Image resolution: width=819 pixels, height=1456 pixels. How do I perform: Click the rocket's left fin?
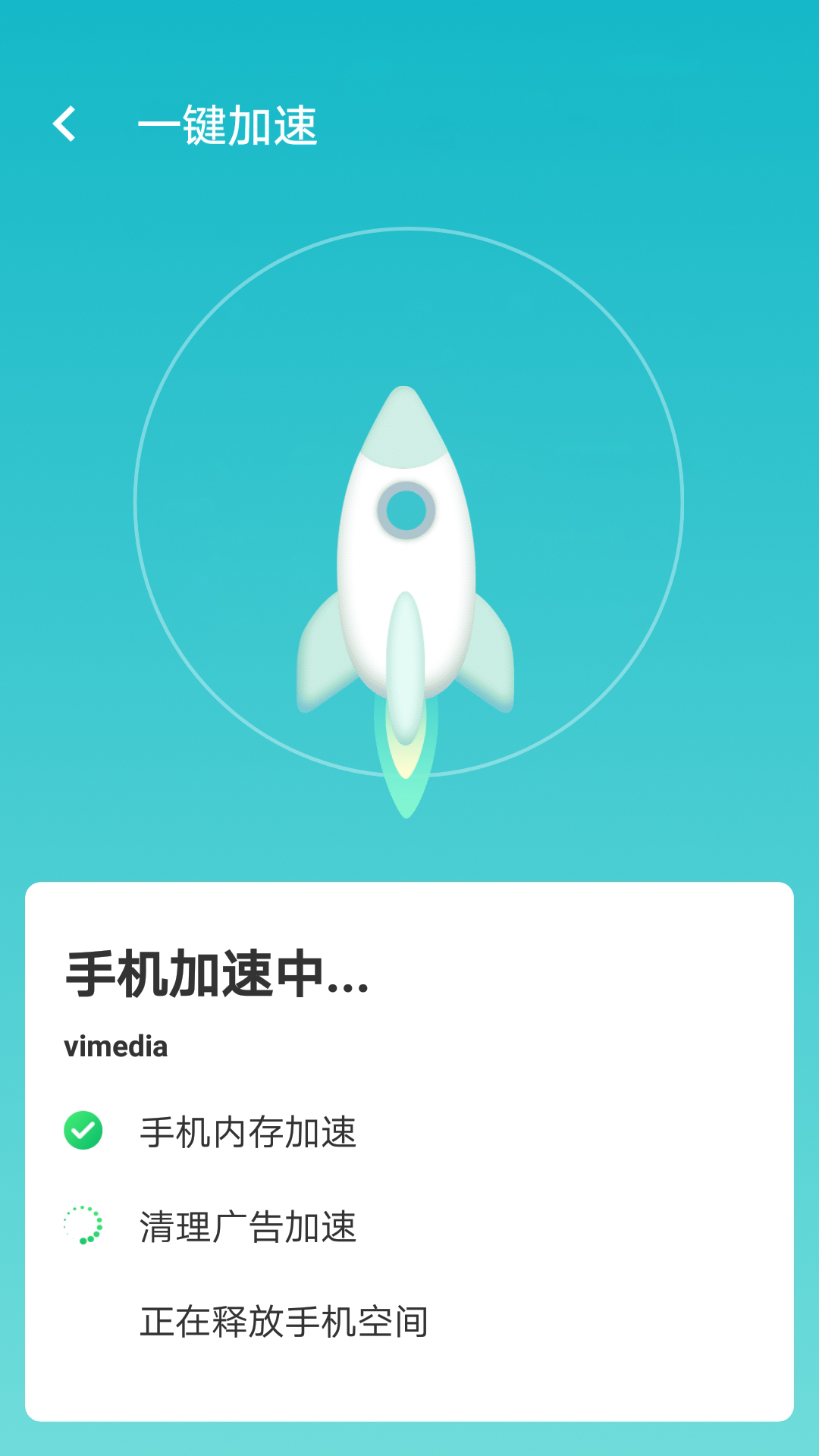(x=322, y=656)
